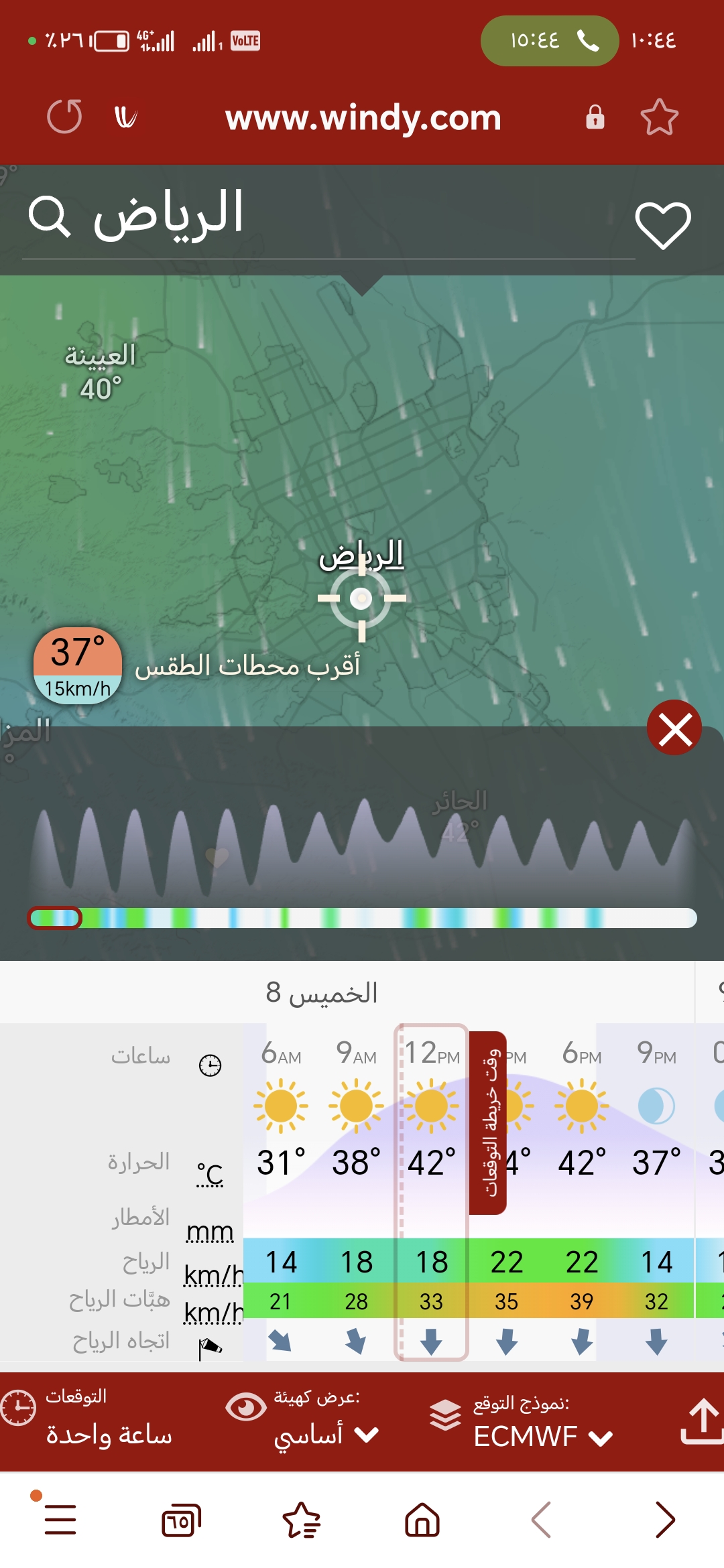This screenshot has width=724, height=1568.
Task: Open the browser hamburger menu
Action: click(x=60, y=1519)
